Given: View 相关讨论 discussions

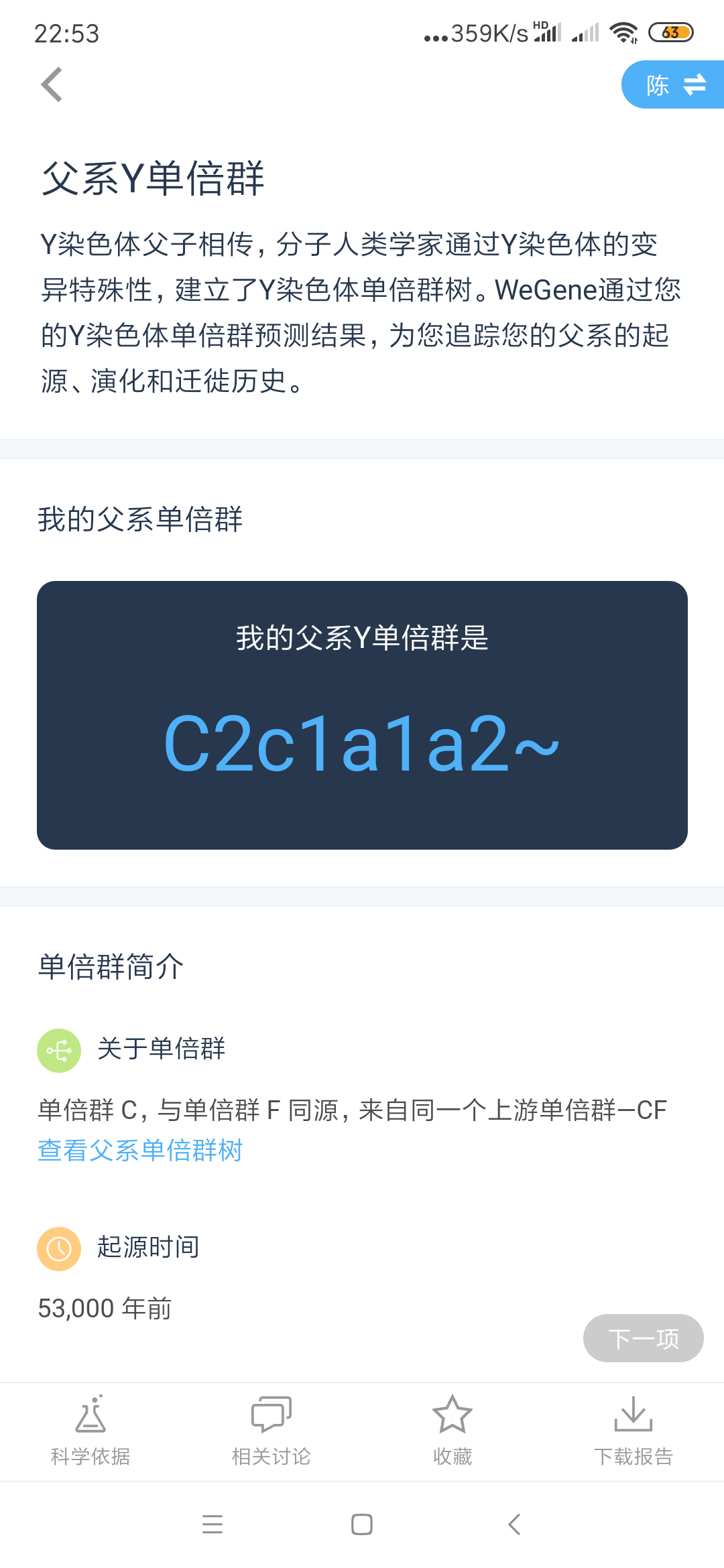Looking at the screenshot, I should point(271,1431).
